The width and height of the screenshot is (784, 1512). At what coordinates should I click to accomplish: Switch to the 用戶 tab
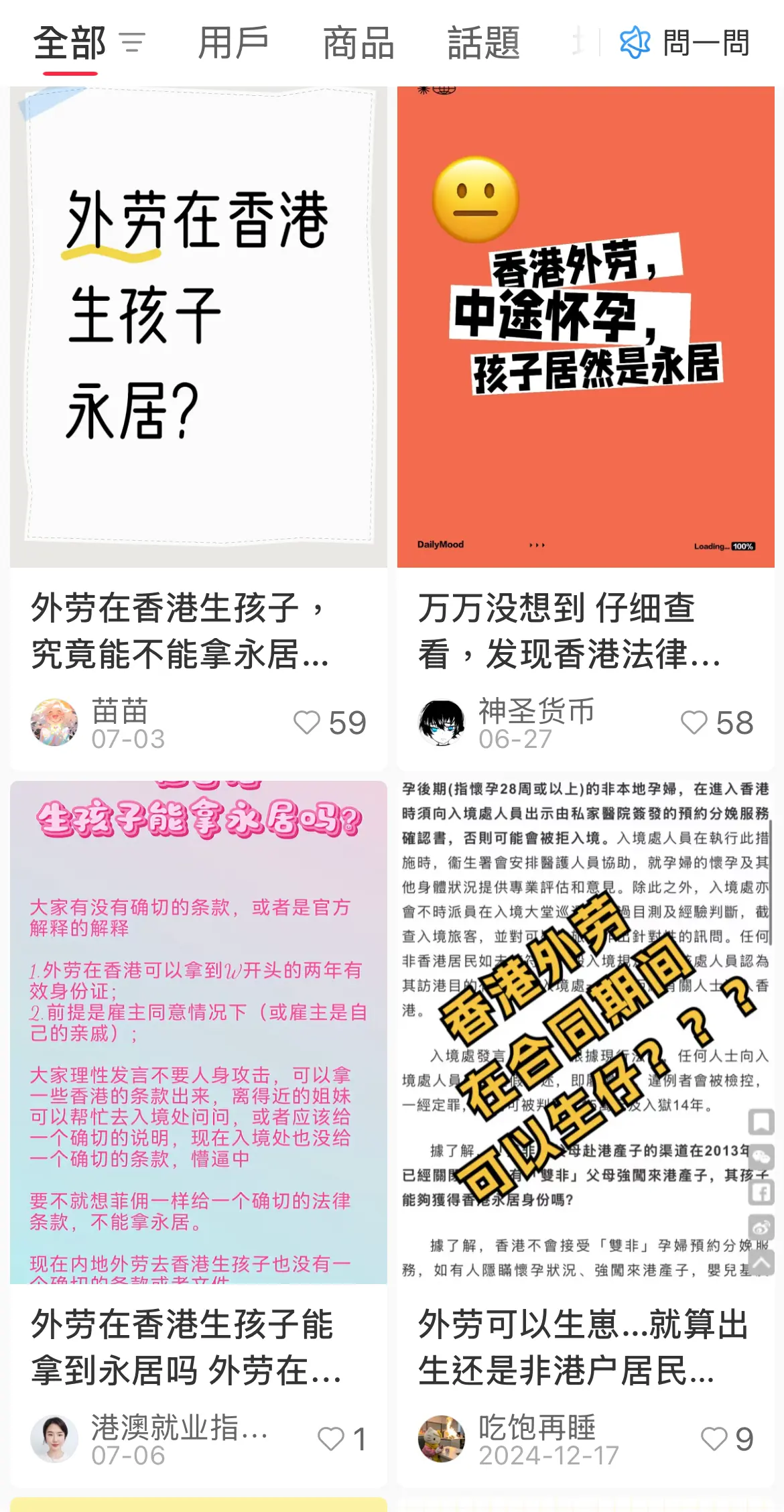233,44
